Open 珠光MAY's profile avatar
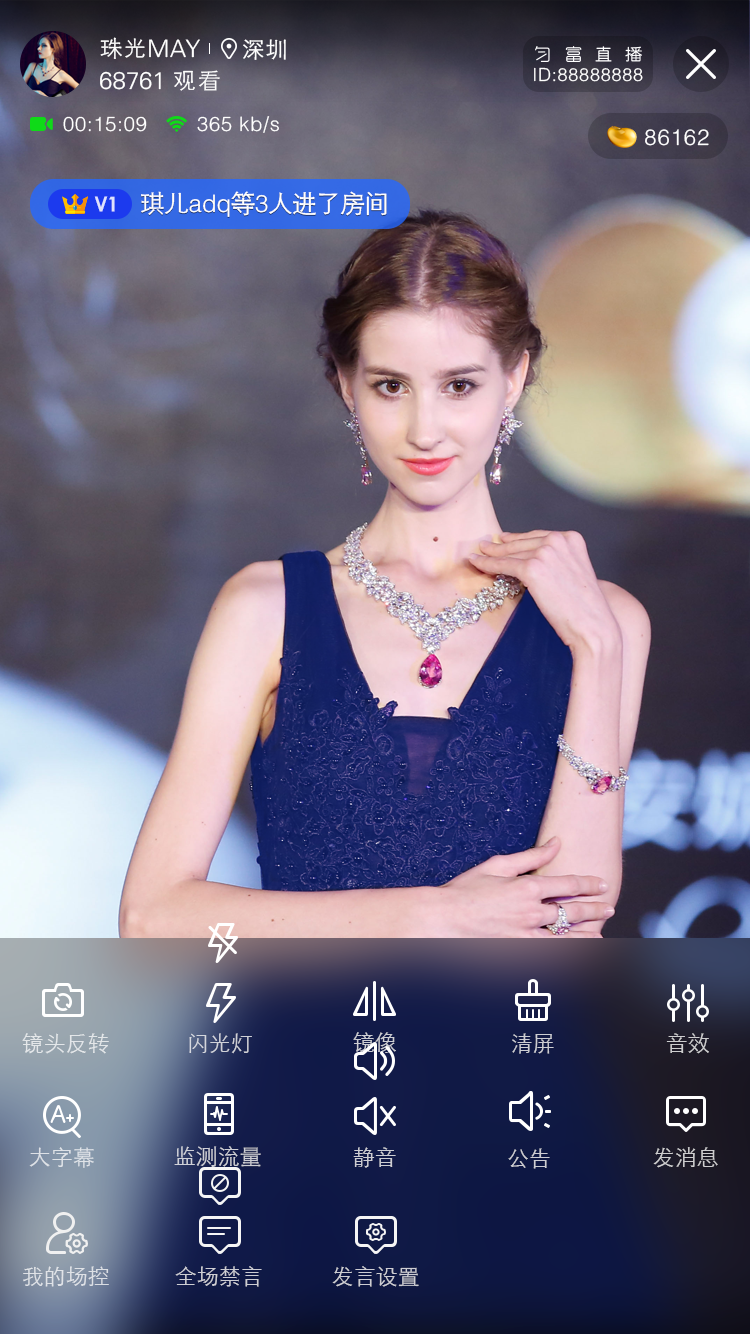750x1334 pixels. (52, 65)
